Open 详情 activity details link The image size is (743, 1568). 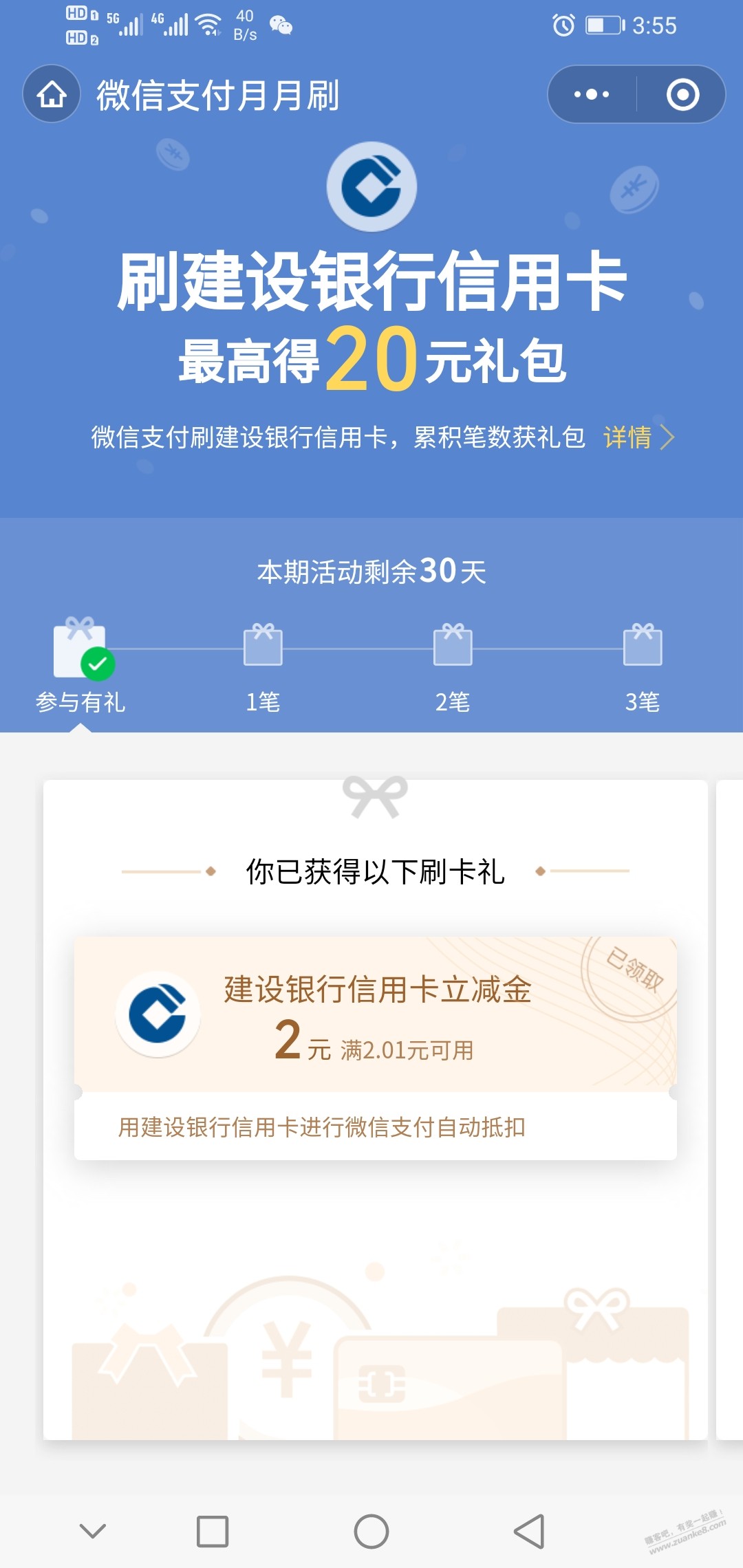click(637, 437)
